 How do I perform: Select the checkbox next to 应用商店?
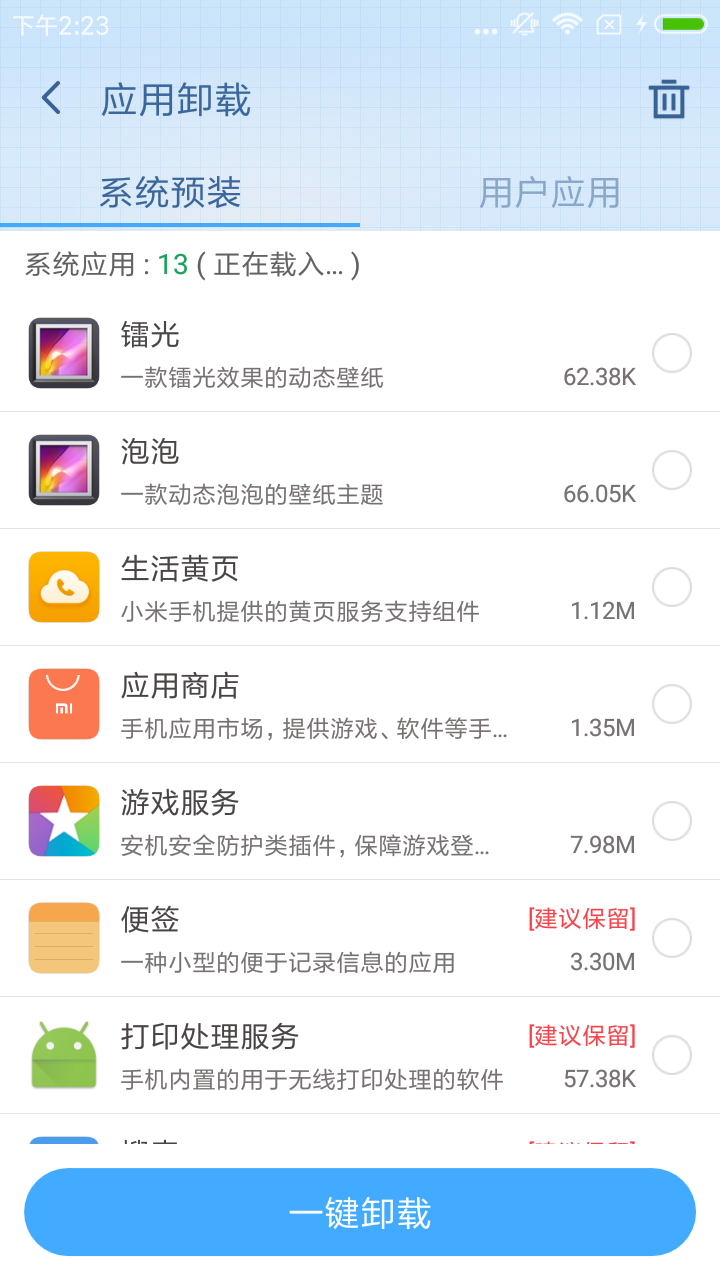click(x=671, y=704)
